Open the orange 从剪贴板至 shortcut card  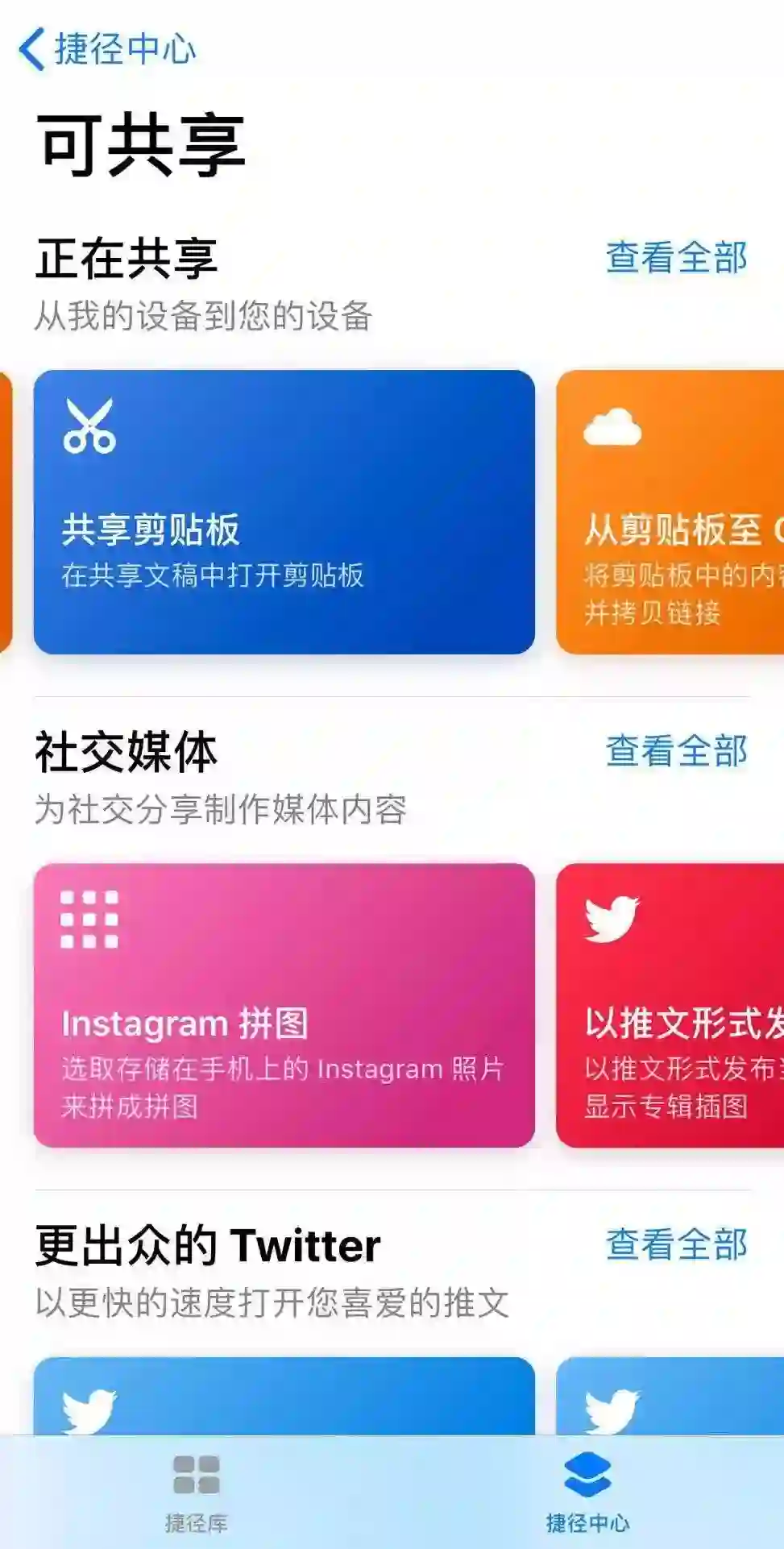click(x=670, y=512)
